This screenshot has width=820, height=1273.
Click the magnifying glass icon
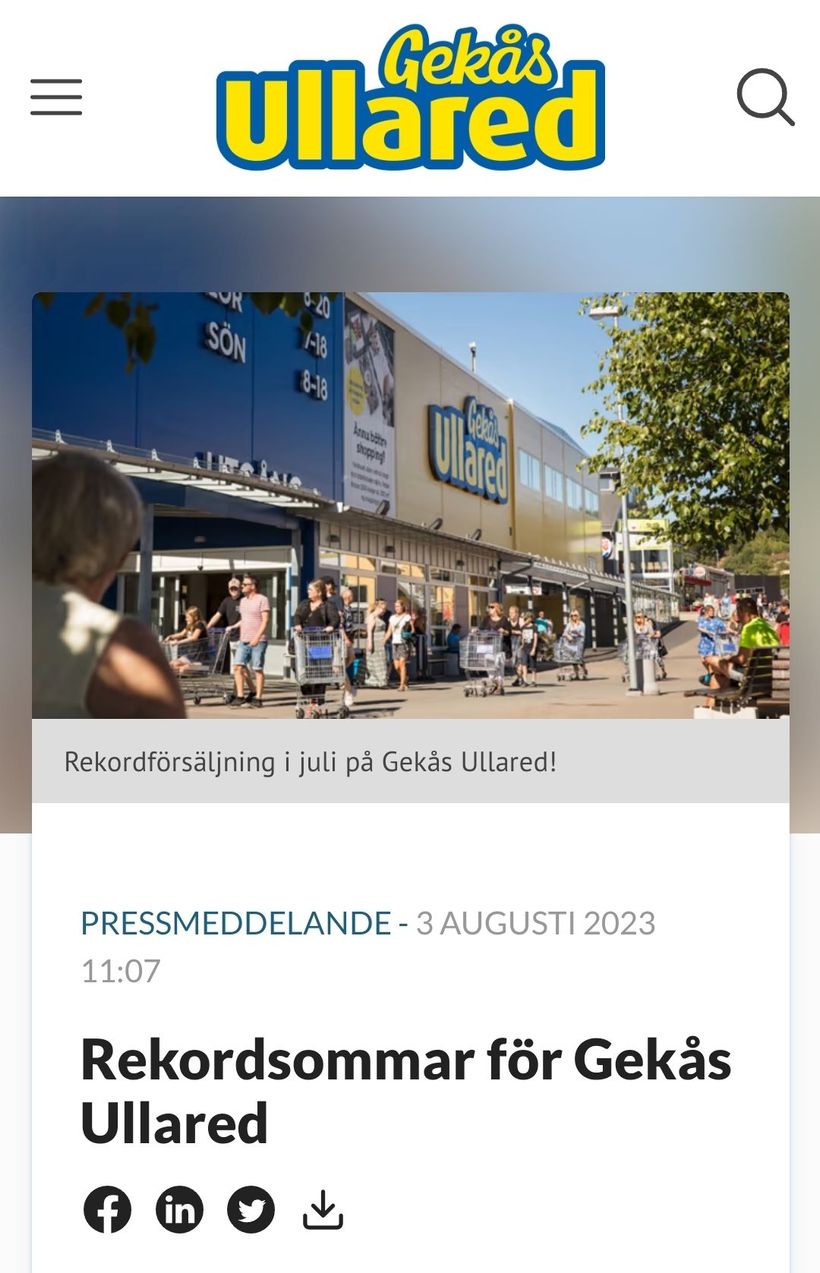pyautogui.click(x=765, y=97)
